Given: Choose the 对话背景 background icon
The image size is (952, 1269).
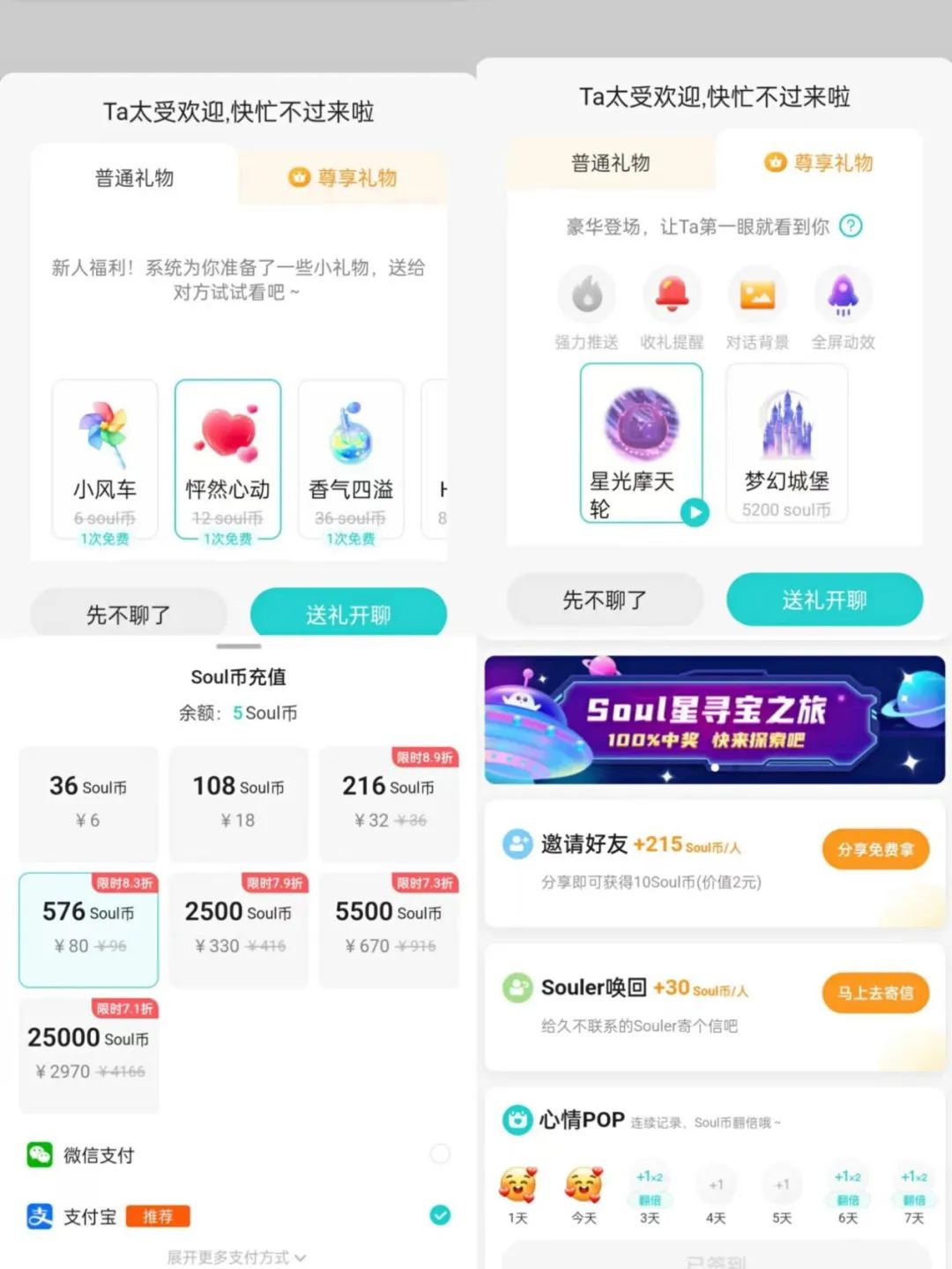Looking at the screenshot, I should click(757, 294).
